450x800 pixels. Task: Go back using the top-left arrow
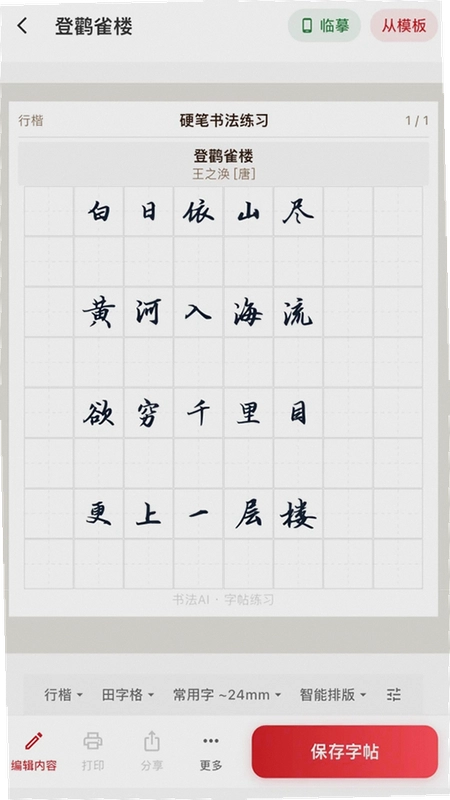(22, 26)
